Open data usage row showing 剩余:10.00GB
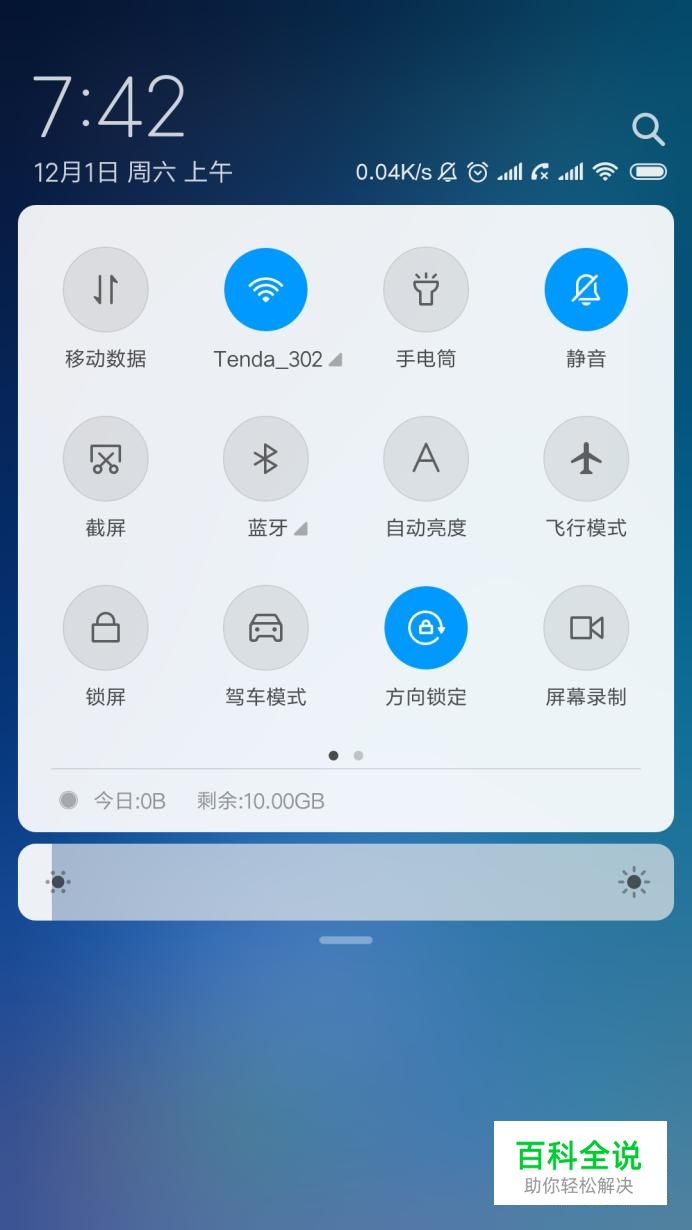 pyautogui.click(x=260, y=801)
